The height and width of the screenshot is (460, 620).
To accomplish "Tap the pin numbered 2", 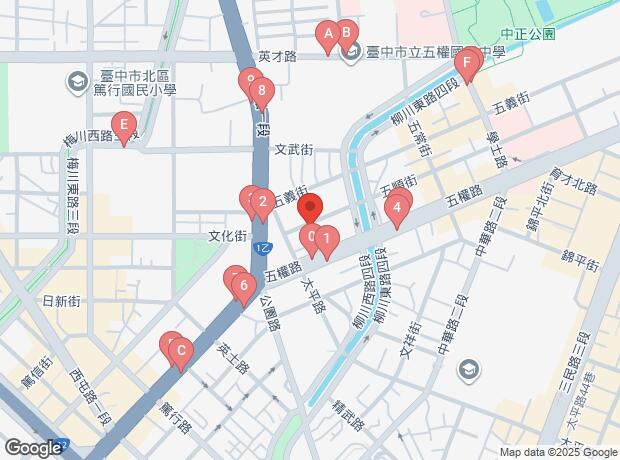I will (262, 203).
